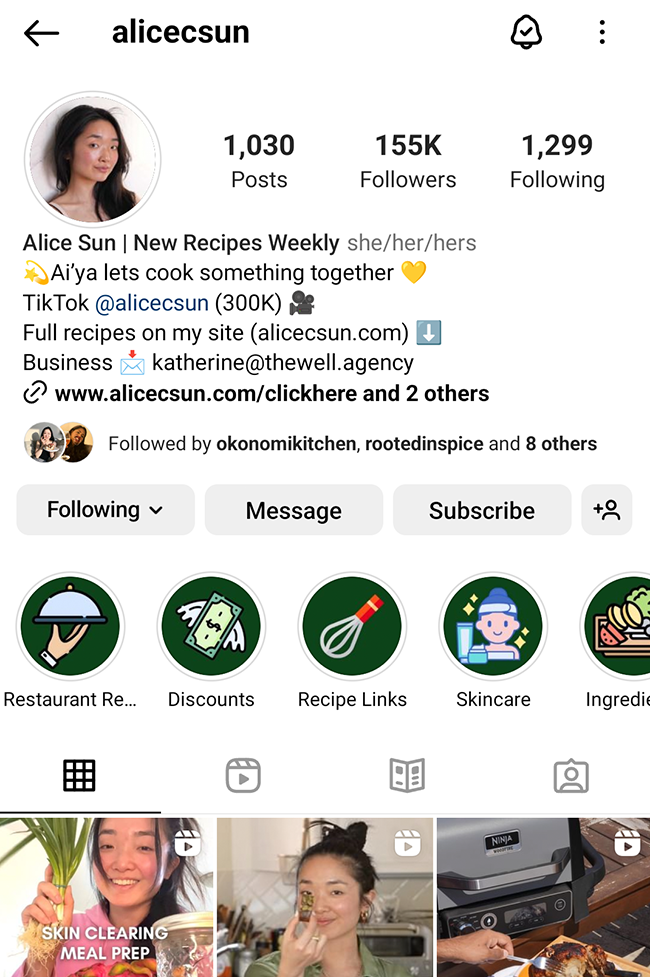Open the www.alicecsun.com/clickhere link
Image resolution: width=650 pixels, height=977 pixels.
pos(226,393)
